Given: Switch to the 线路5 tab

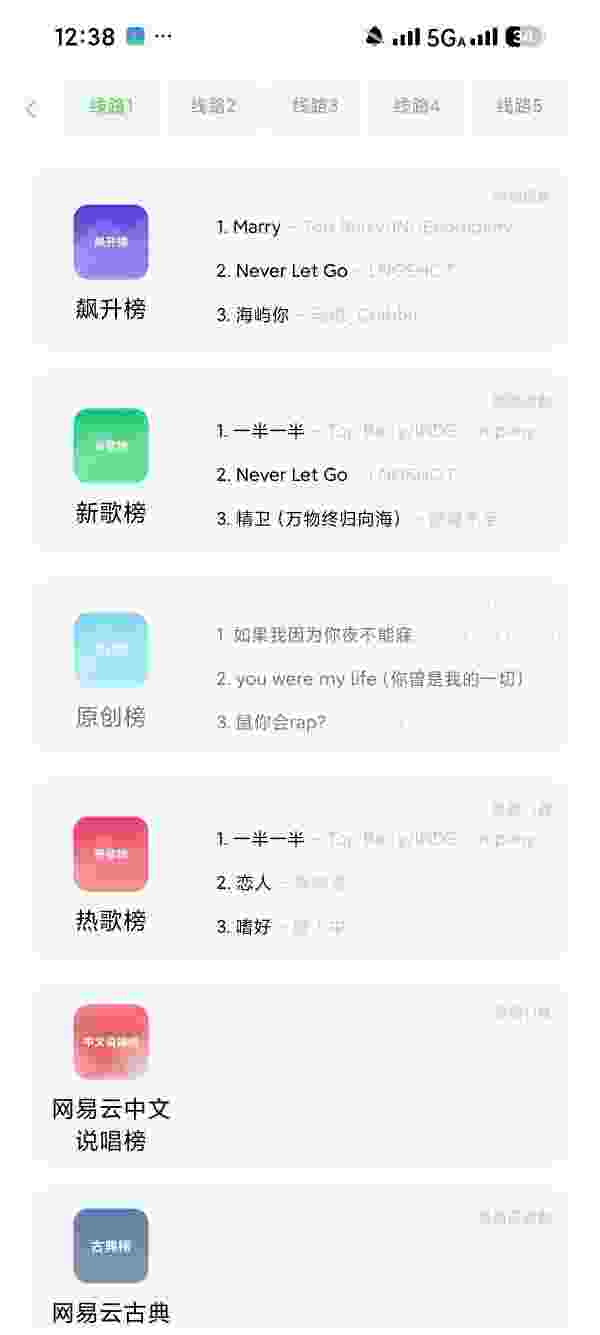Looking at the screenshot, I should (x=518, y=106).
